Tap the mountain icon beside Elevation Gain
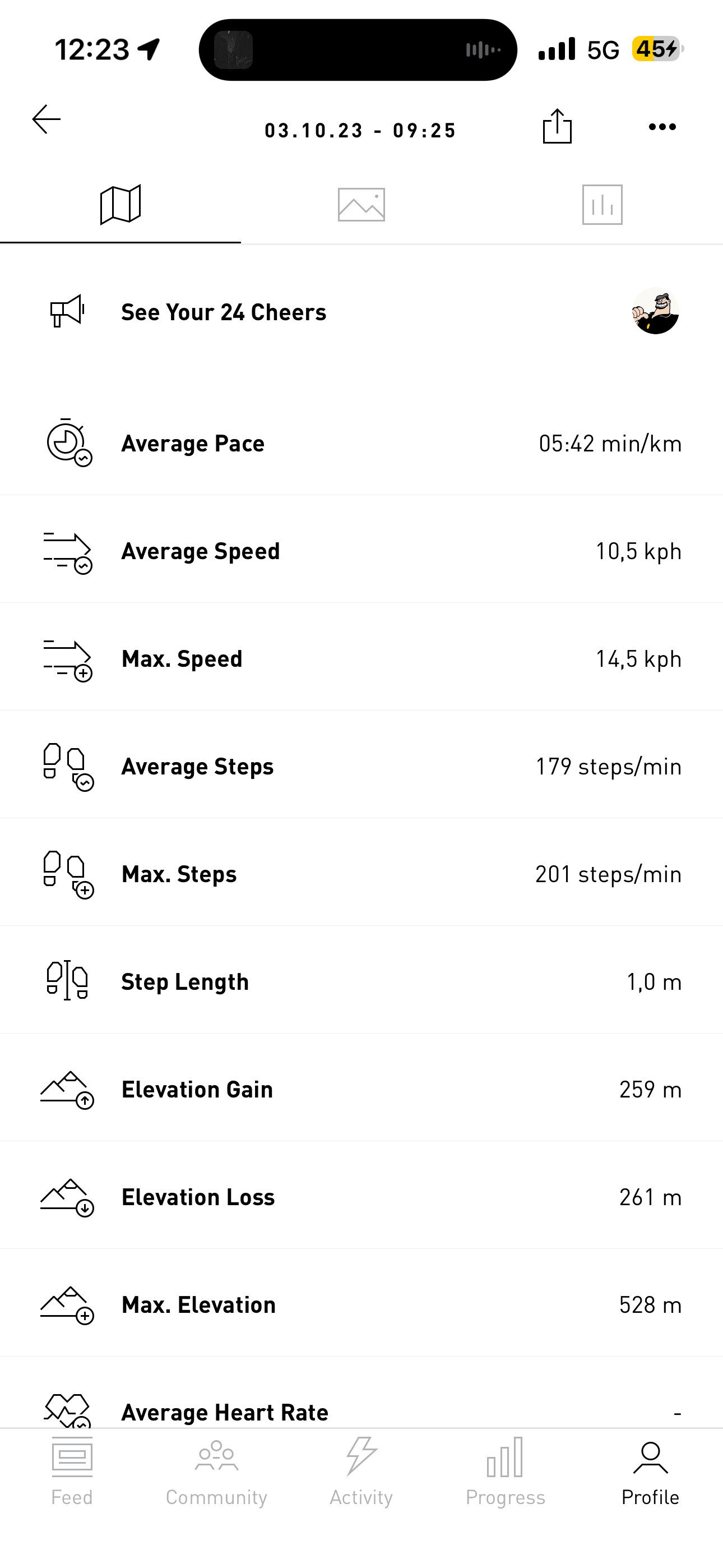Image resolution: width=723 pixels, height=1568 pixels. coord(66,1090)
